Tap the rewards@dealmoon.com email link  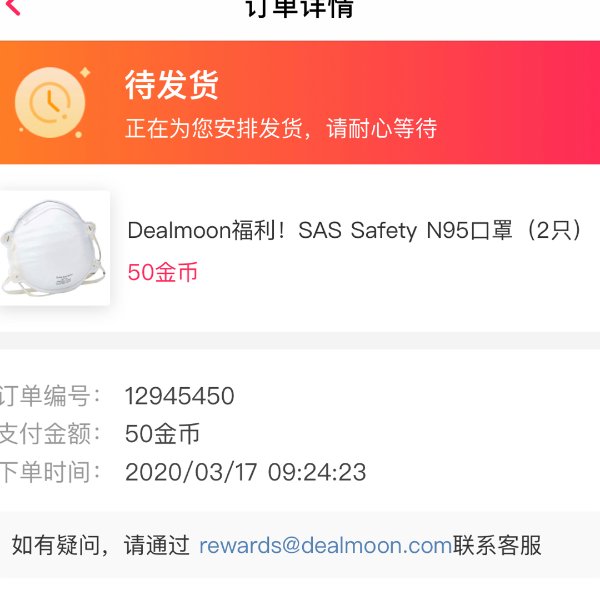[325, 545]
